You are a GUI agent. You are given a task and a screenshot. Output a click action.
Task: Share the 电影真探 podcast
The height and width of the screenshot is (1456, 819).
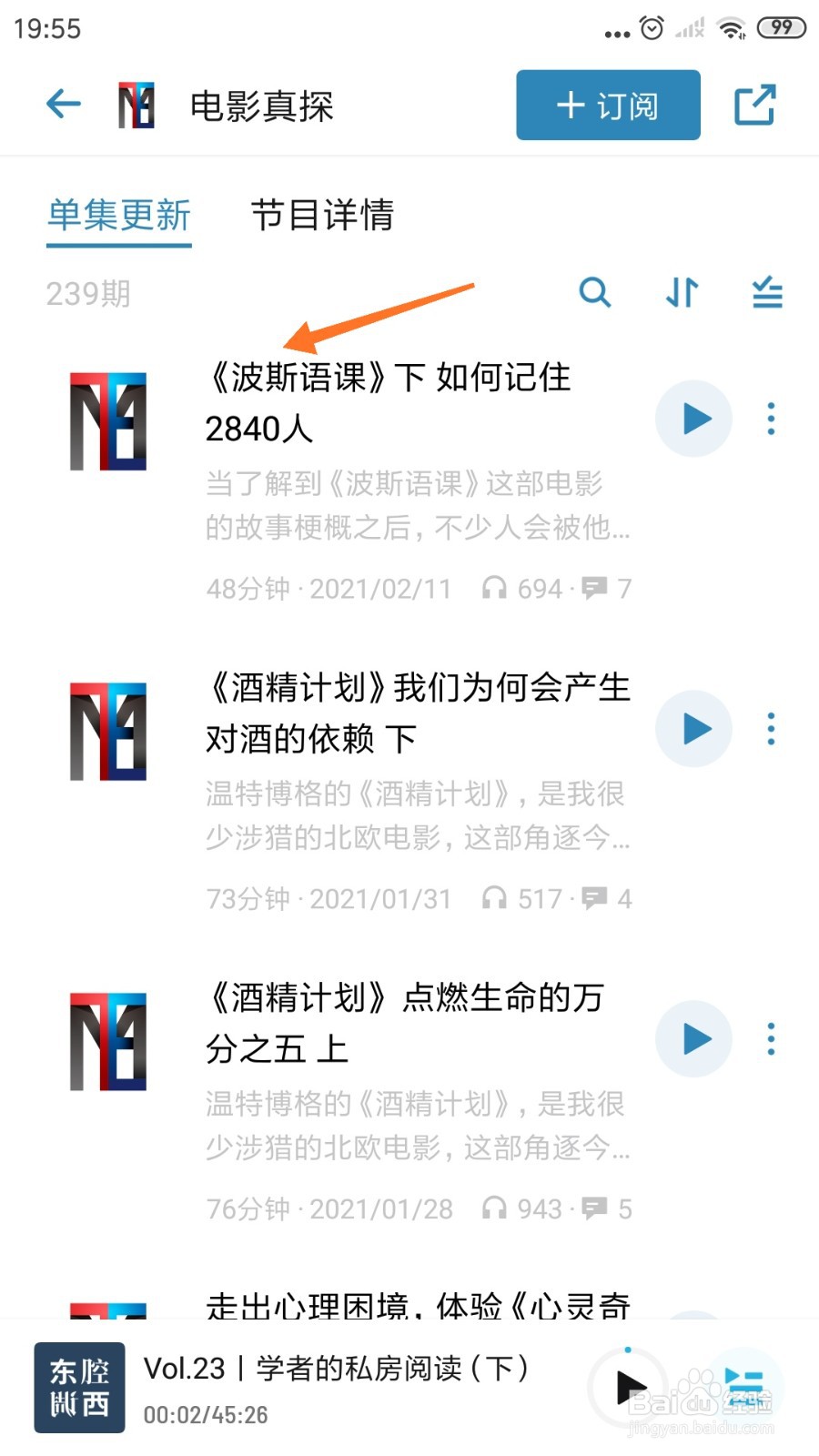[x=755, y=105]
